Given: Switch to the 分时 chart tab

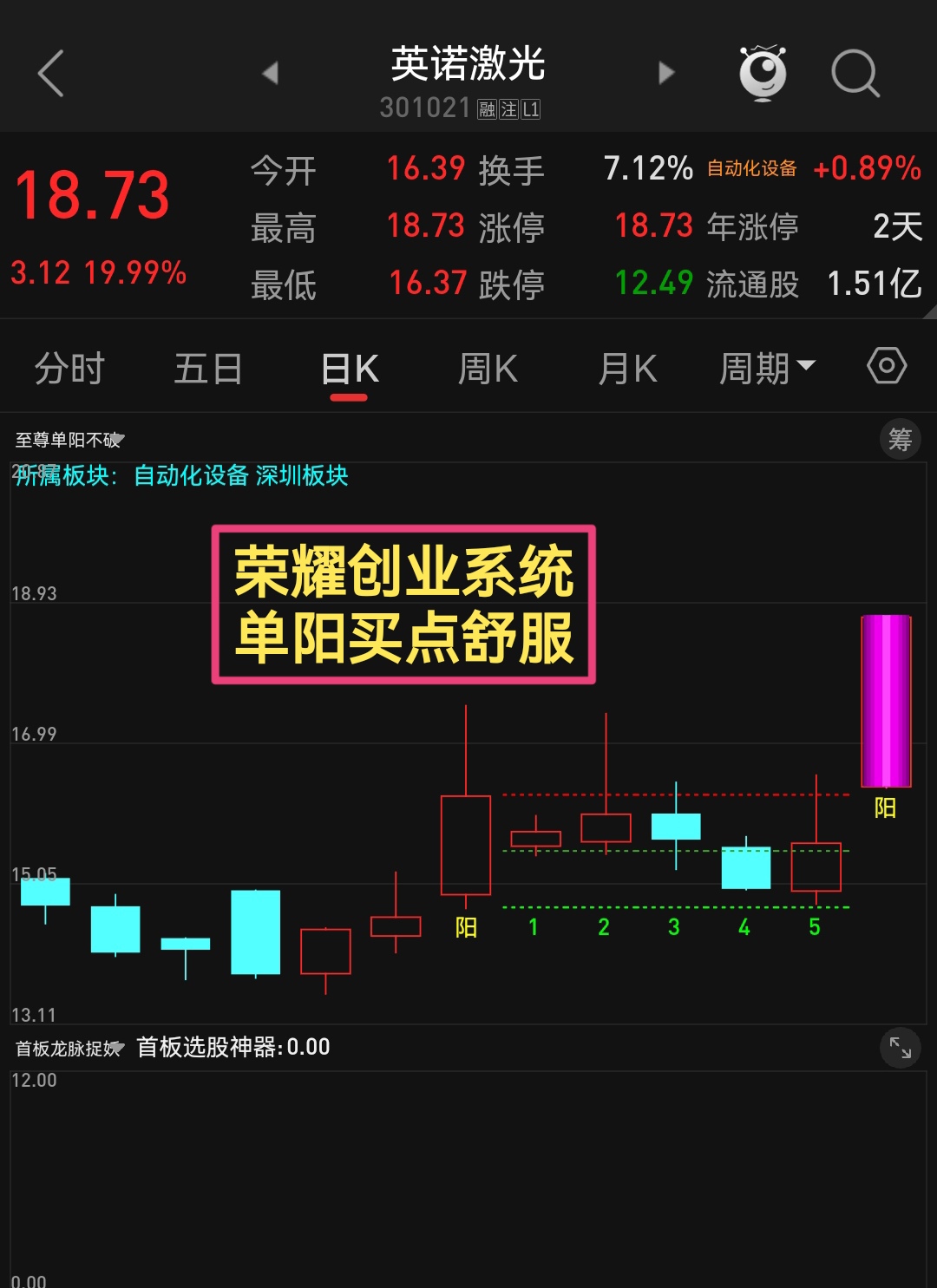Looking at the screenshot, I should coord(69,369).
